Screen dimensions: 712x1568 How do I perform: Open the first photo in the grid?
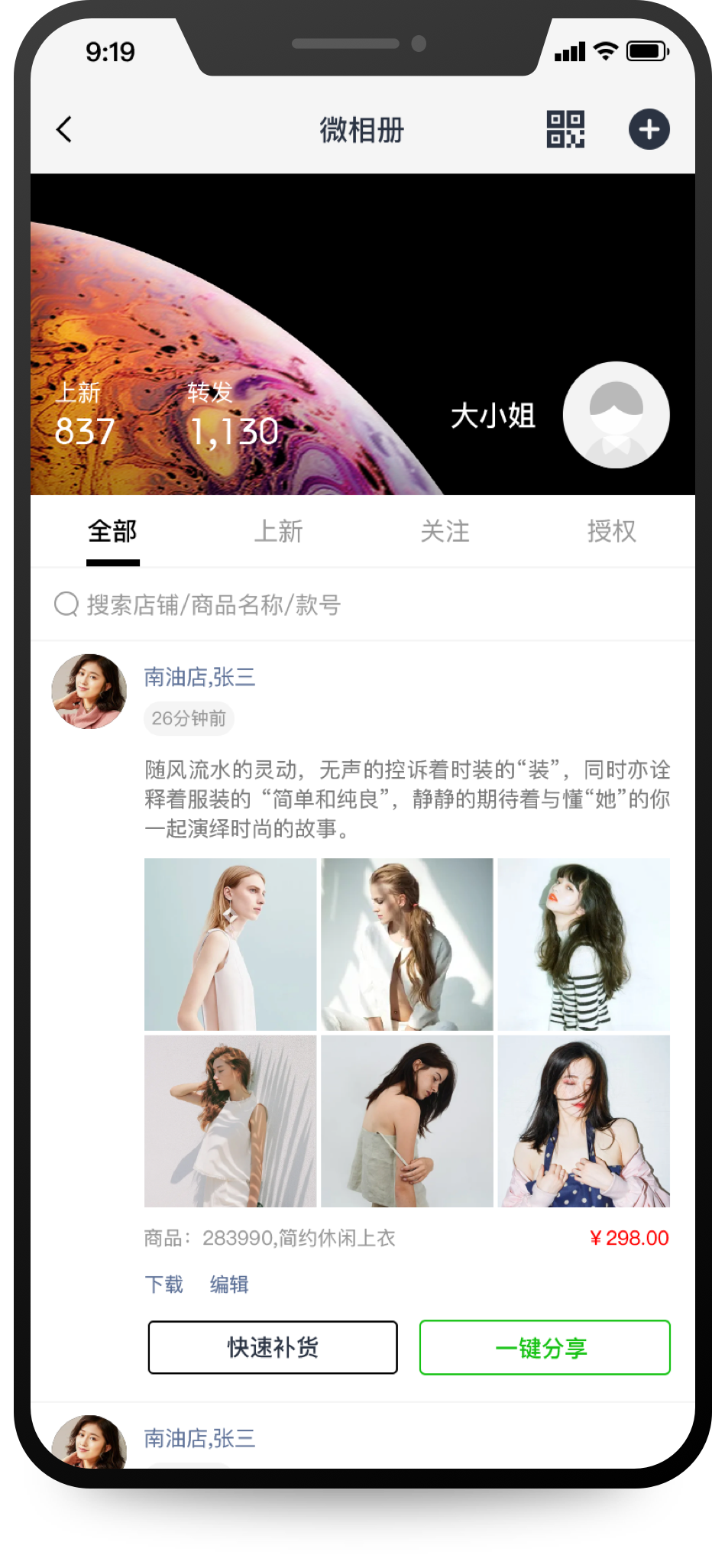[230, 944]
